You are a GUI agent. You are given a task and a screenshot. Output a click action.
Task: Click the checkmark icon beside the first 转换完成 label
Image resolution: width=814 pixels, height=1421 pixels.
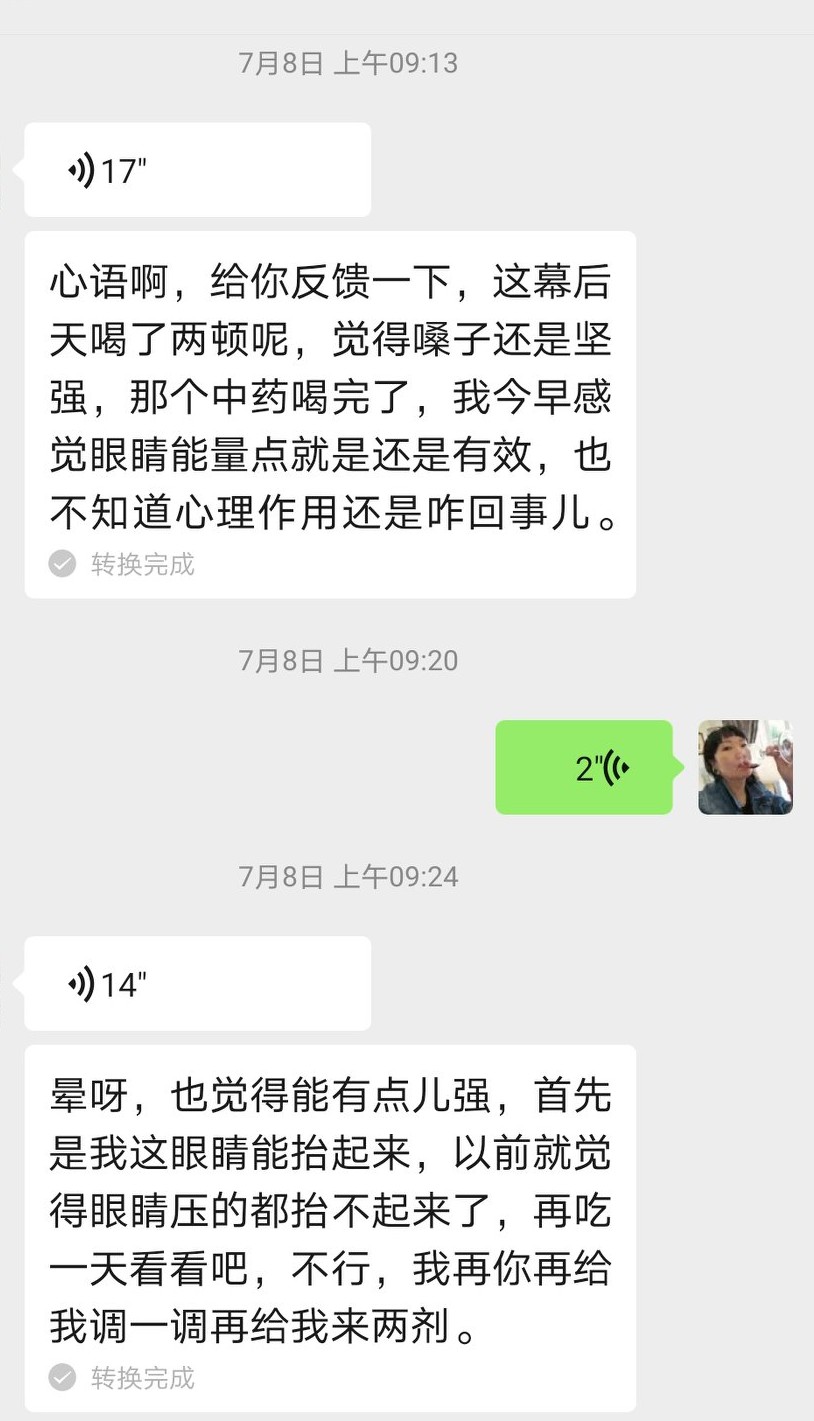[62, 564]
